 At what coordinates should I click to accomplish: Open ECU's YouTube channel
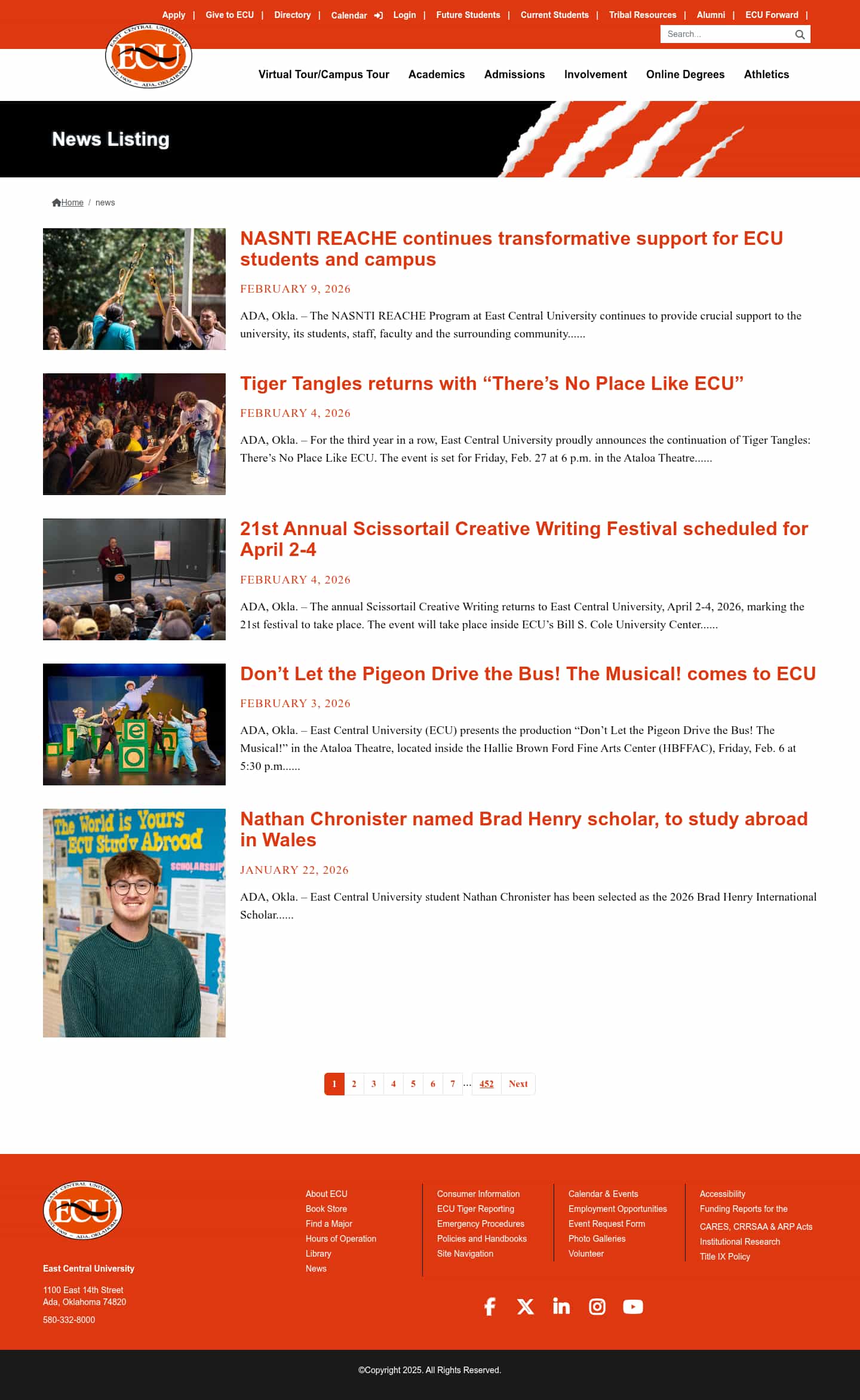coord(633,1307)
